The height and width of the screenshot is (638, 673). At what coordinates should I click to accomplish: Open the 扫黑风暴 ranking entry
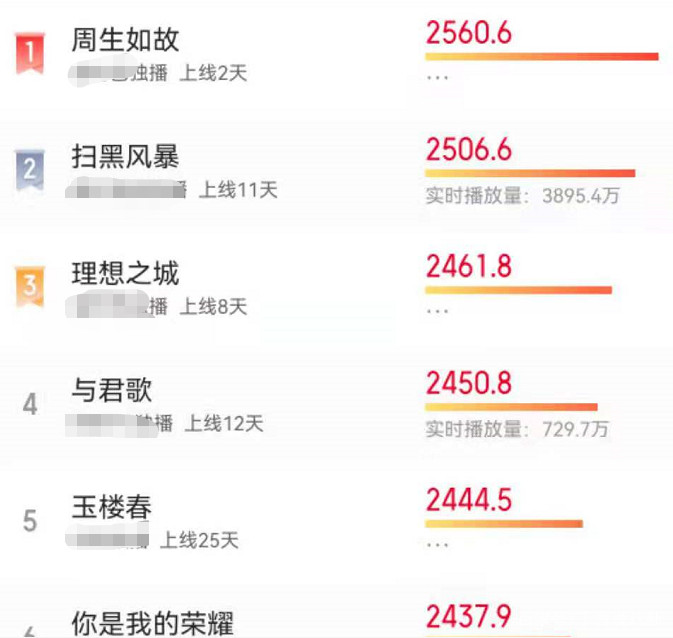(x=126, y=157)
